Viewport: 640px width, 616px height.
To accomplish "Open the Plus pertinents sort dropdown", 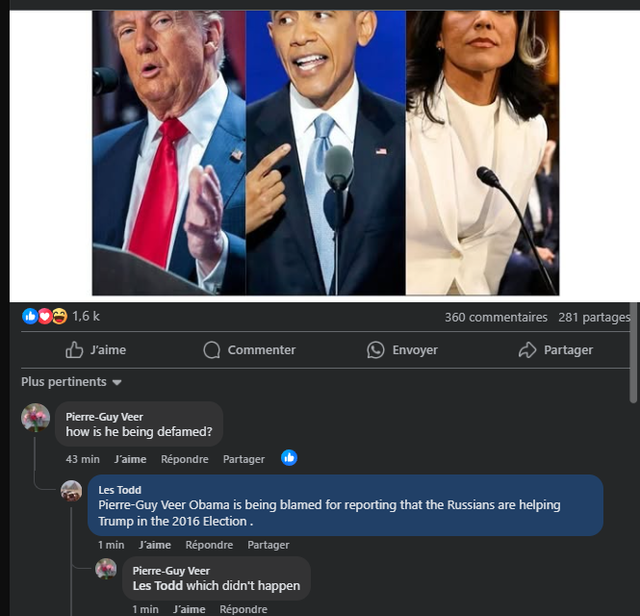I will click(71, 382).
